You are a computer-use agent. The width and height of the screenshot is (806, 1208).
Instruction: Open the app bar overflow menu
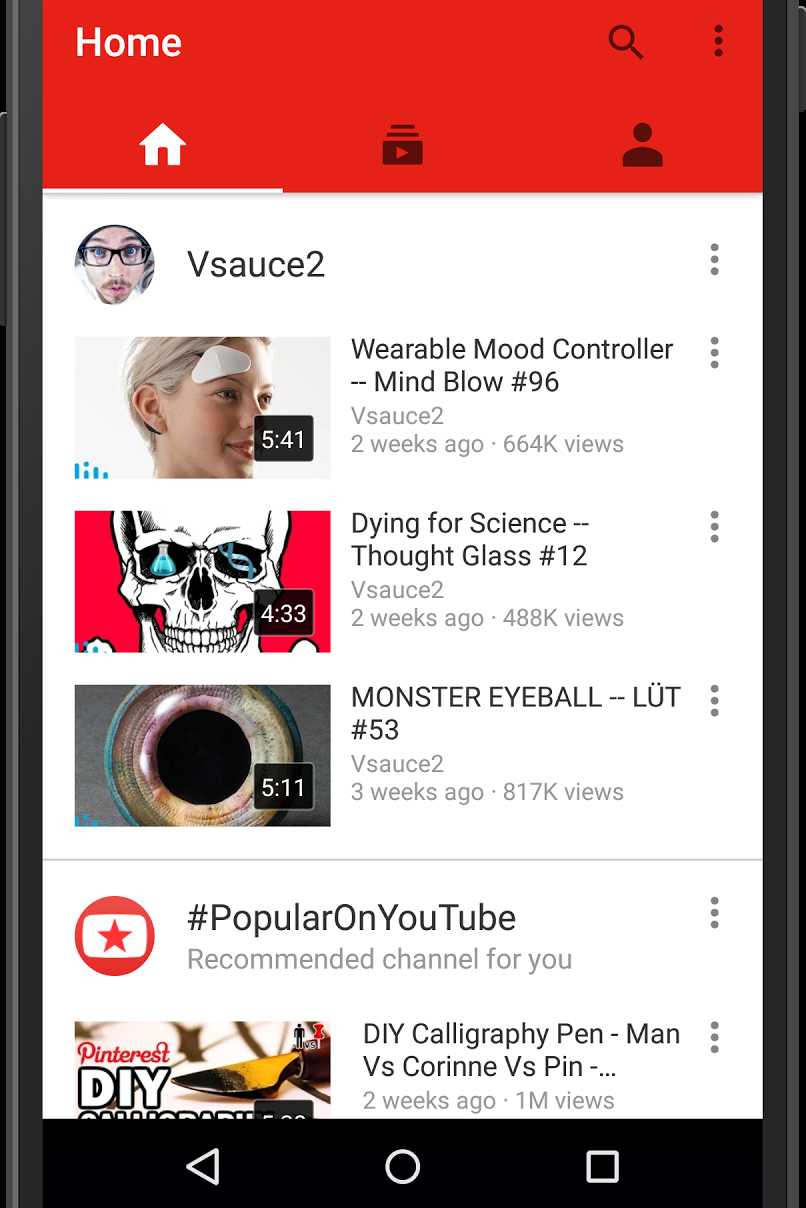click(x=718, y=42)
